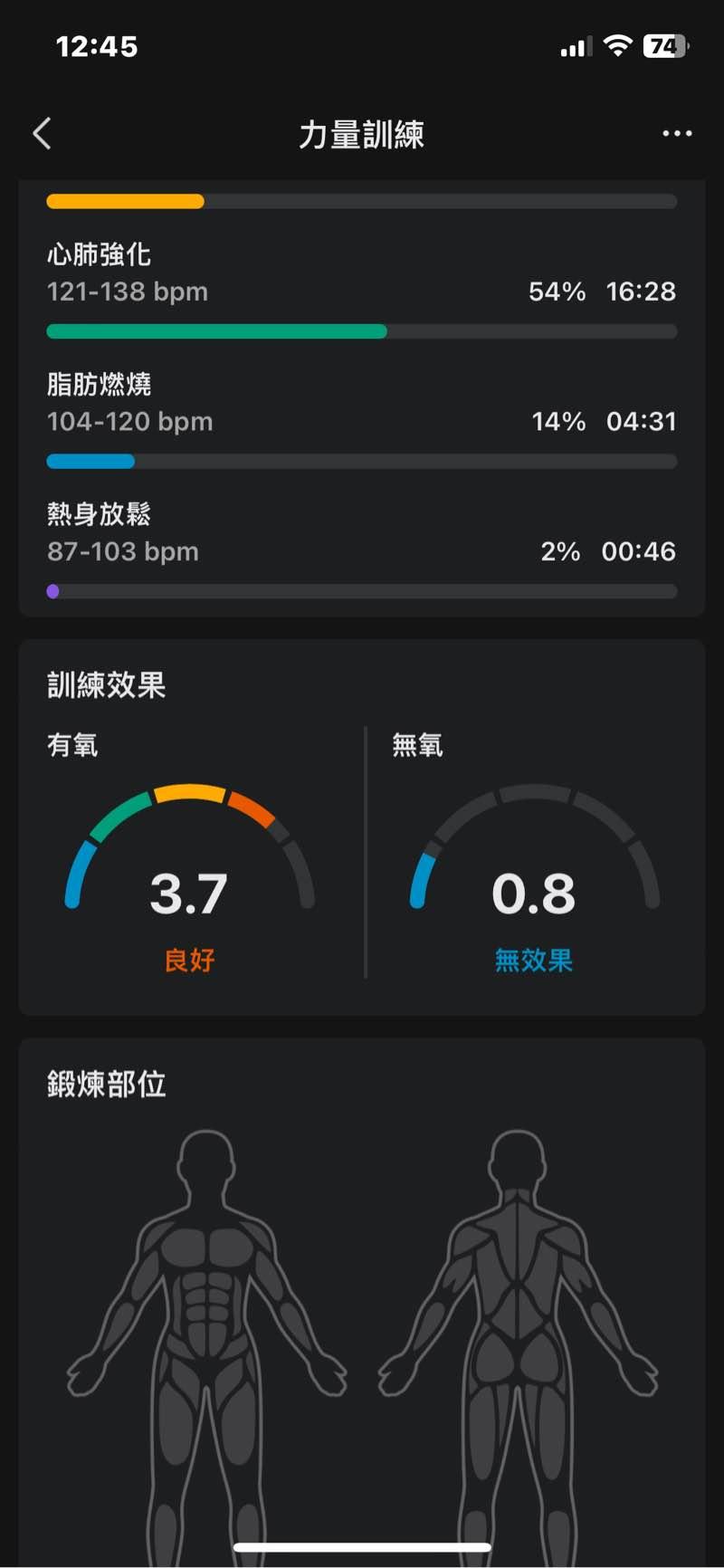
Task: Go back from 力量訓練 screen
Action: point(43,134)
